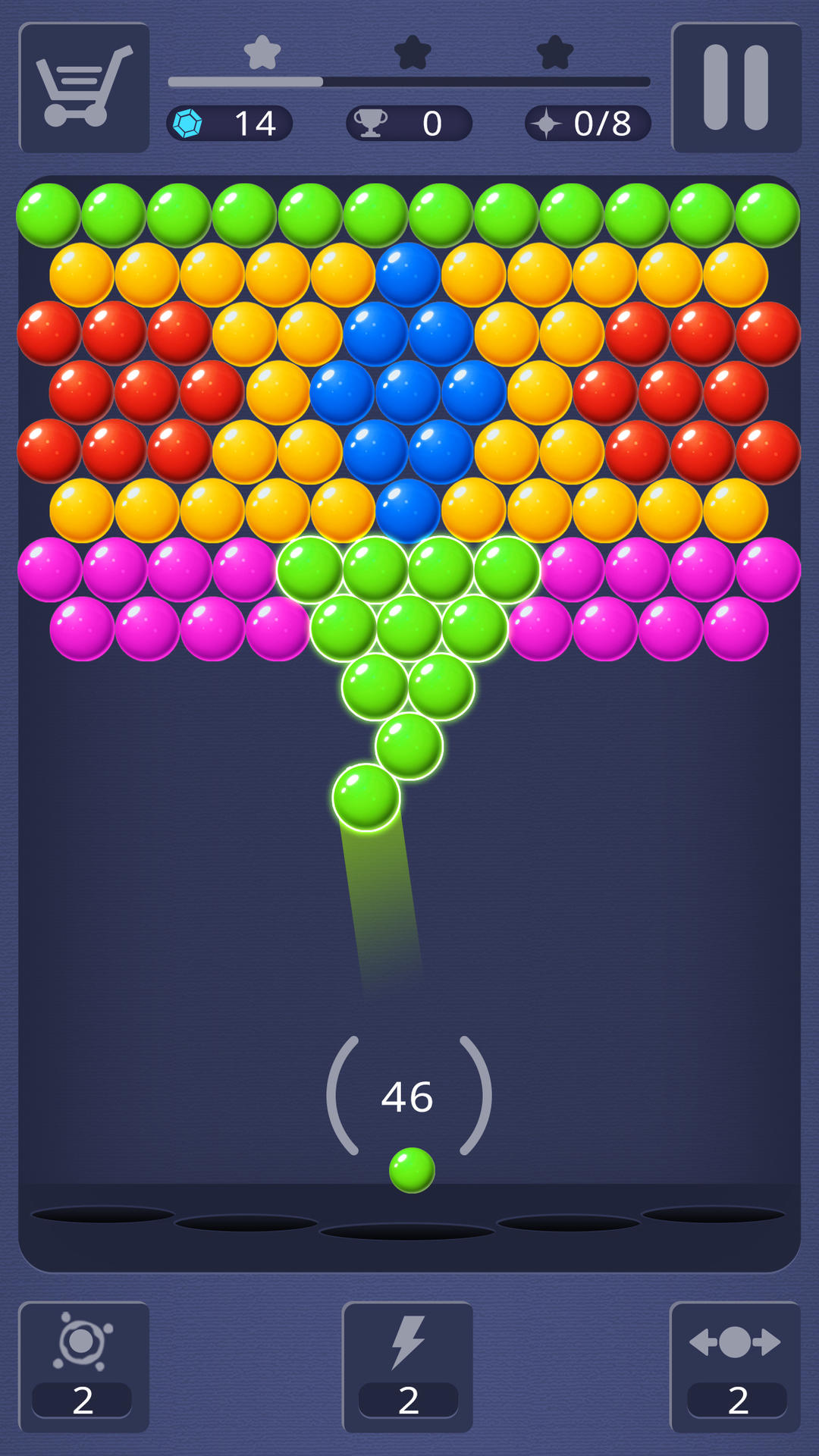Use the swap arrows booster
The image size is (819, 1456).
pos(735,1367)
